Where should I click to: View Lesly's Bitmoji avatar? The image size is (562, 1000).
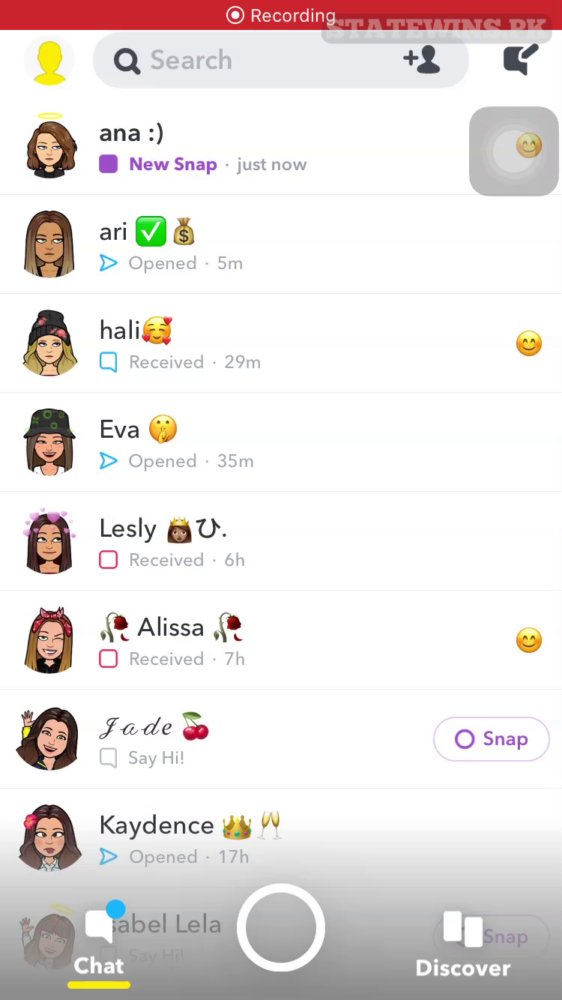[49, 541]
